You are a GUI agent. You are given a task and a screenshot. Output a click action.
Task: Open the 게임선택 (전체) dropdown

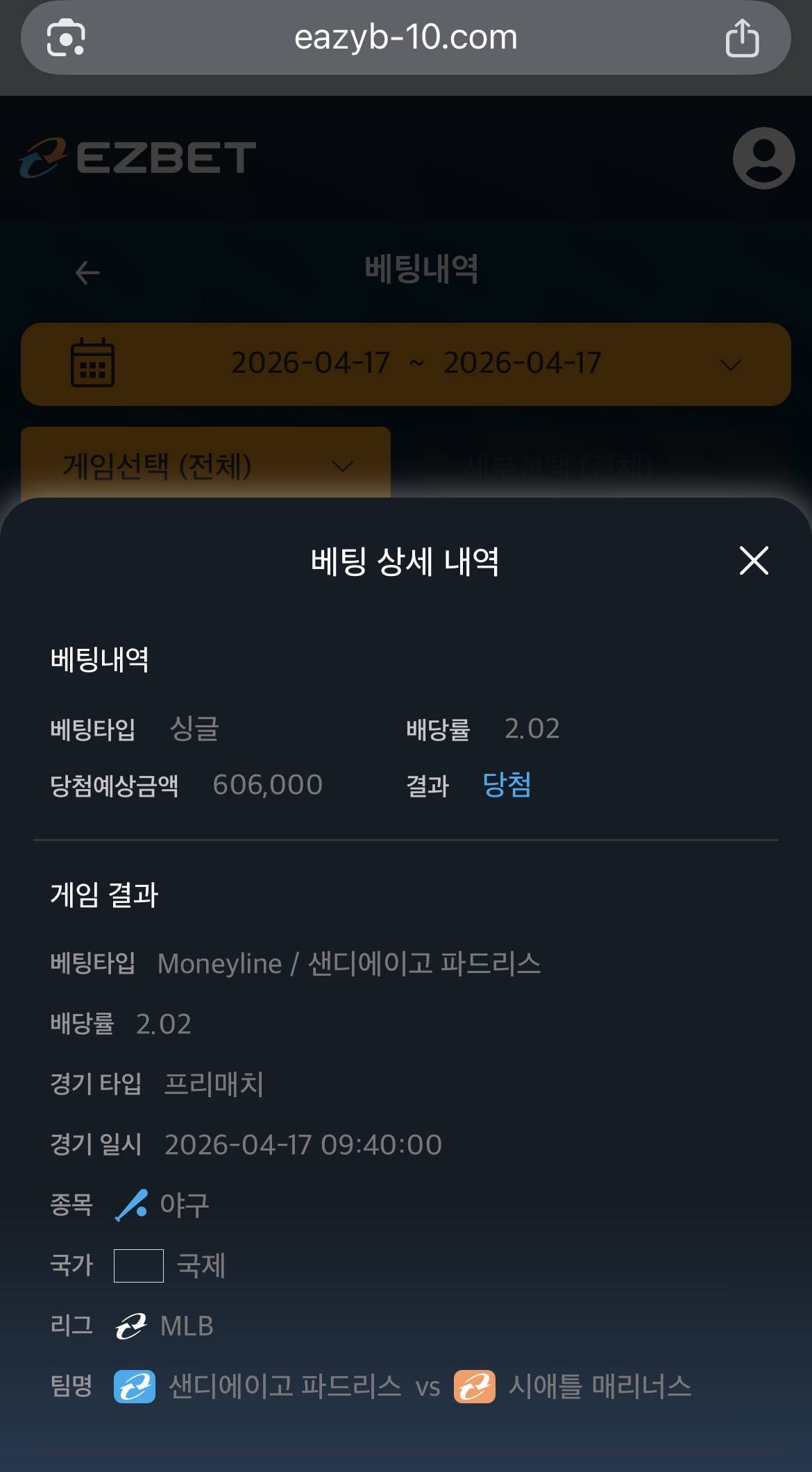point(206,465)
